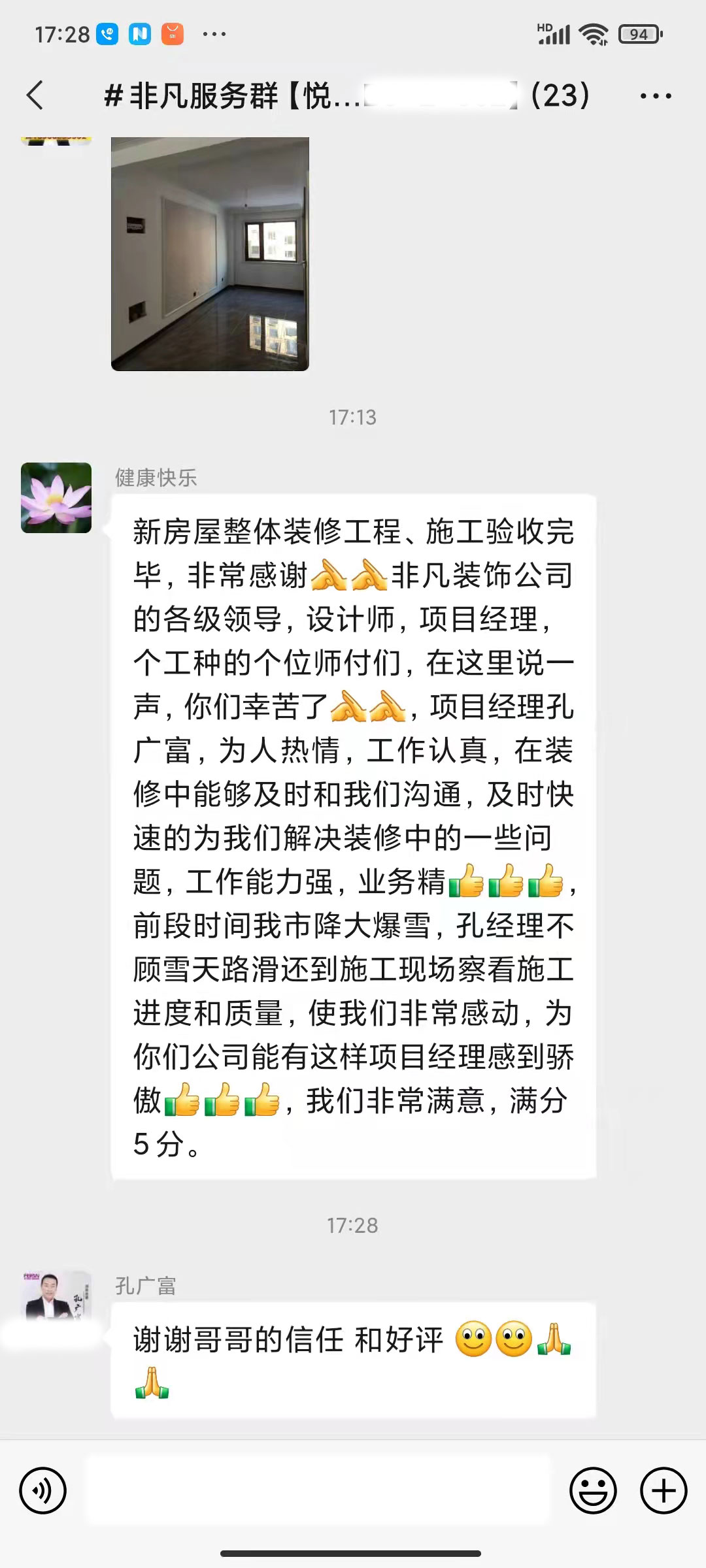Switch to voice message input
706x1568 pixels.
(x=43, y=1491)
